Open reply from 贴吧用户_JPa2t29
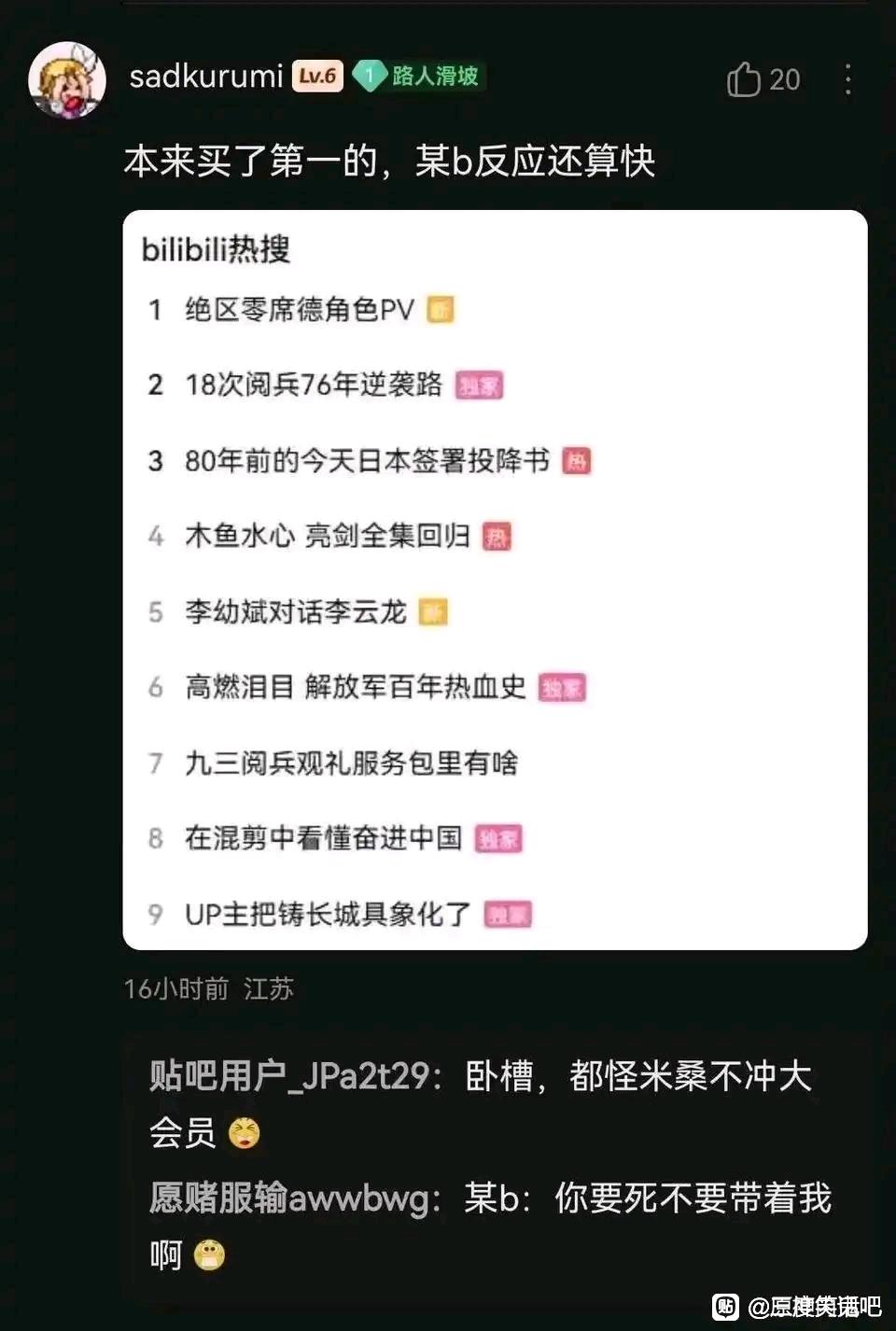Viewport: 896px width, 1331px height. [x=481, y=1103]
